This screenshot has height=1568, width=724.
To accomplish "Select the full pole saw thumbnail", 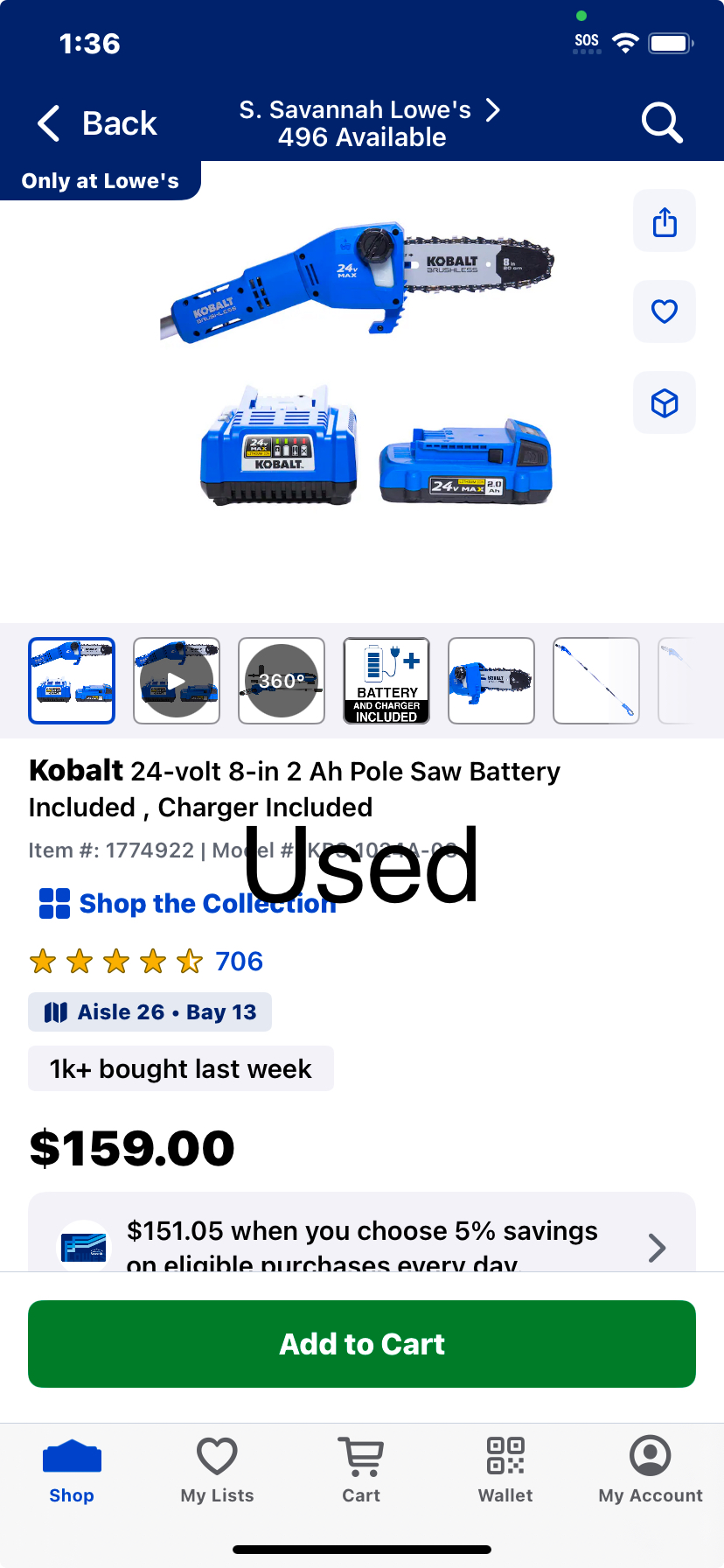I will (596, 681).
